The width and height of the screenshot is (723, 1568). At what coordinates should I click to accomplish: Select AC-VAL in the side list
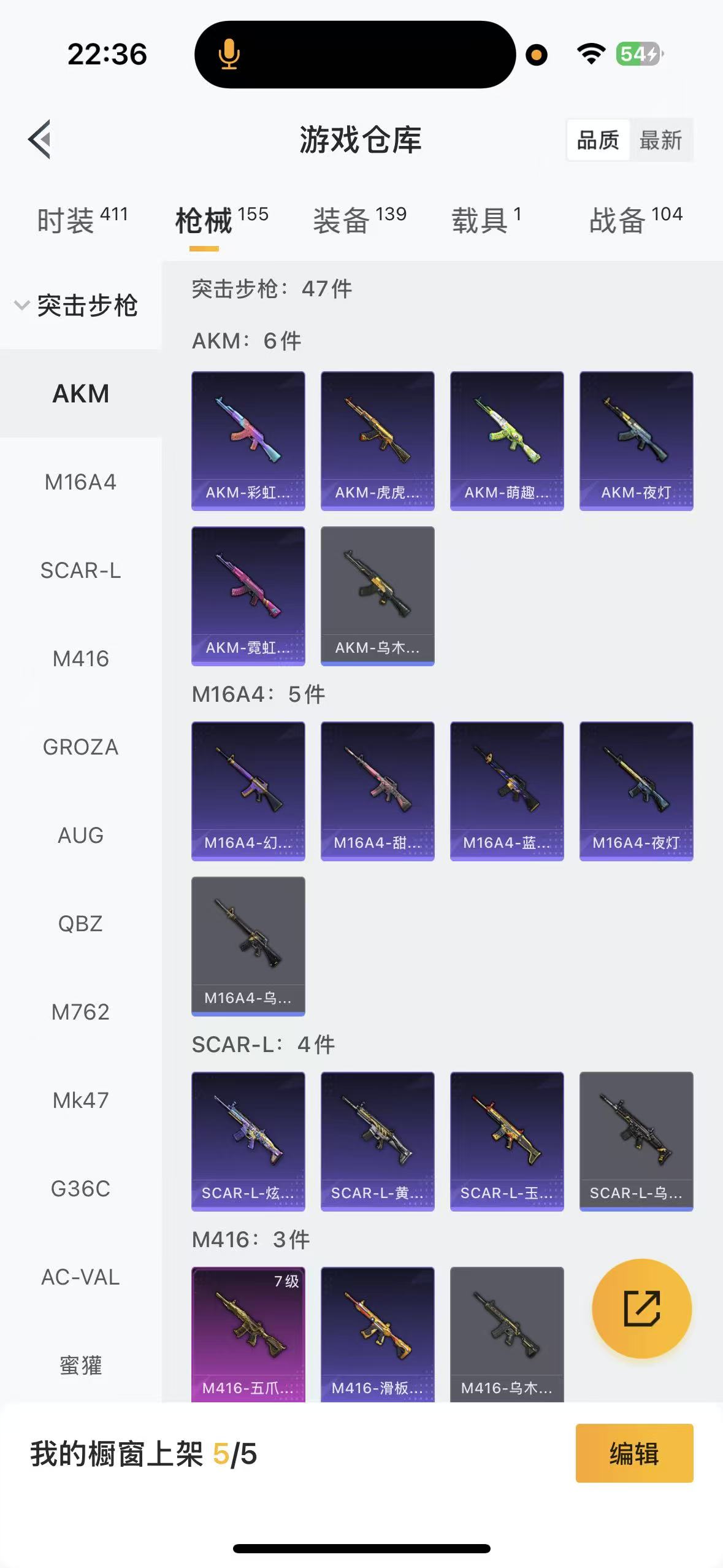point(80,1277)
